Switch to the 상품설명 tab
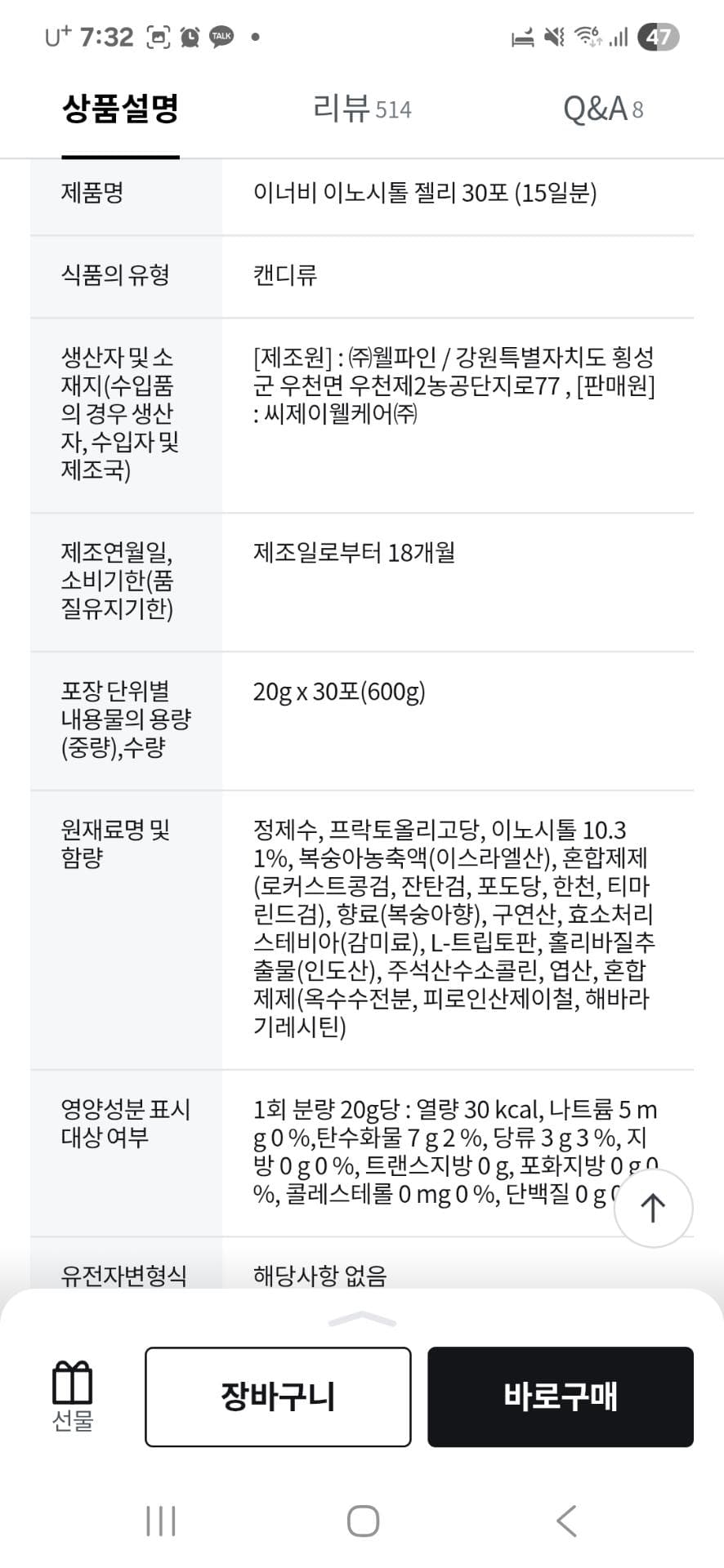724x1568 pixels. click(x=120, y=109)
